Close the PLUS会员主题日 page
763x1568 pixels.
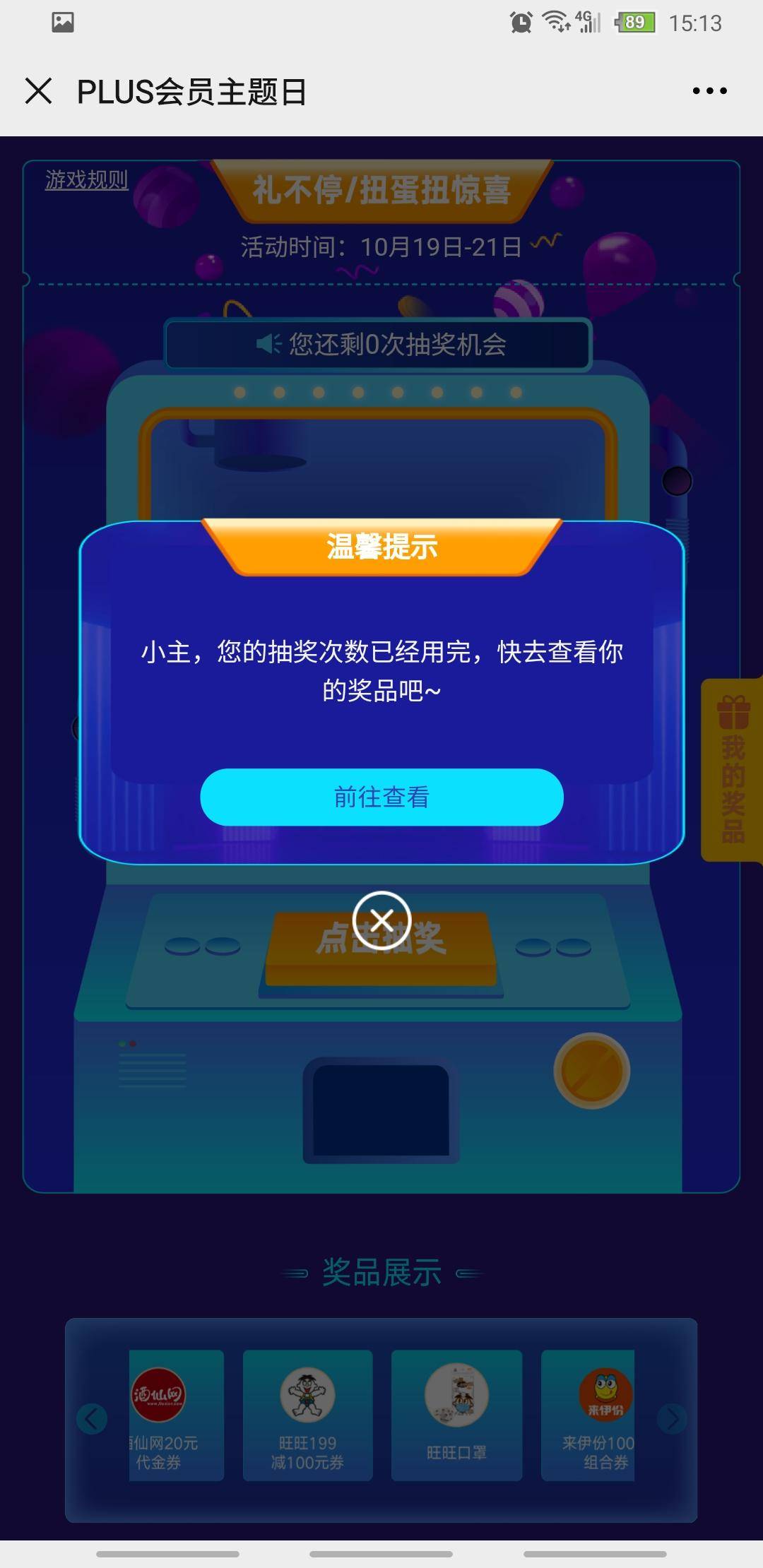click(38, 91)
